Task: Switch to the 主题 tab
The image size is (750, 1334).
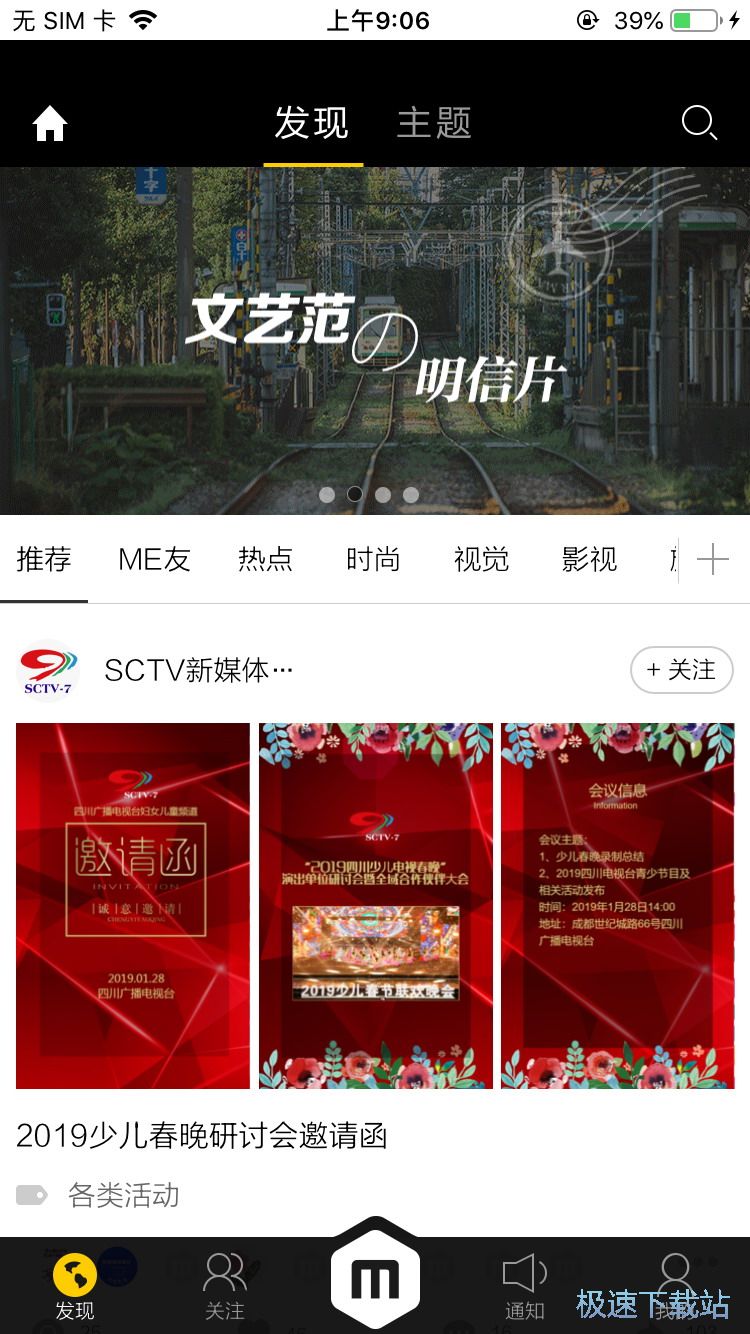Action: click(433, 124)
